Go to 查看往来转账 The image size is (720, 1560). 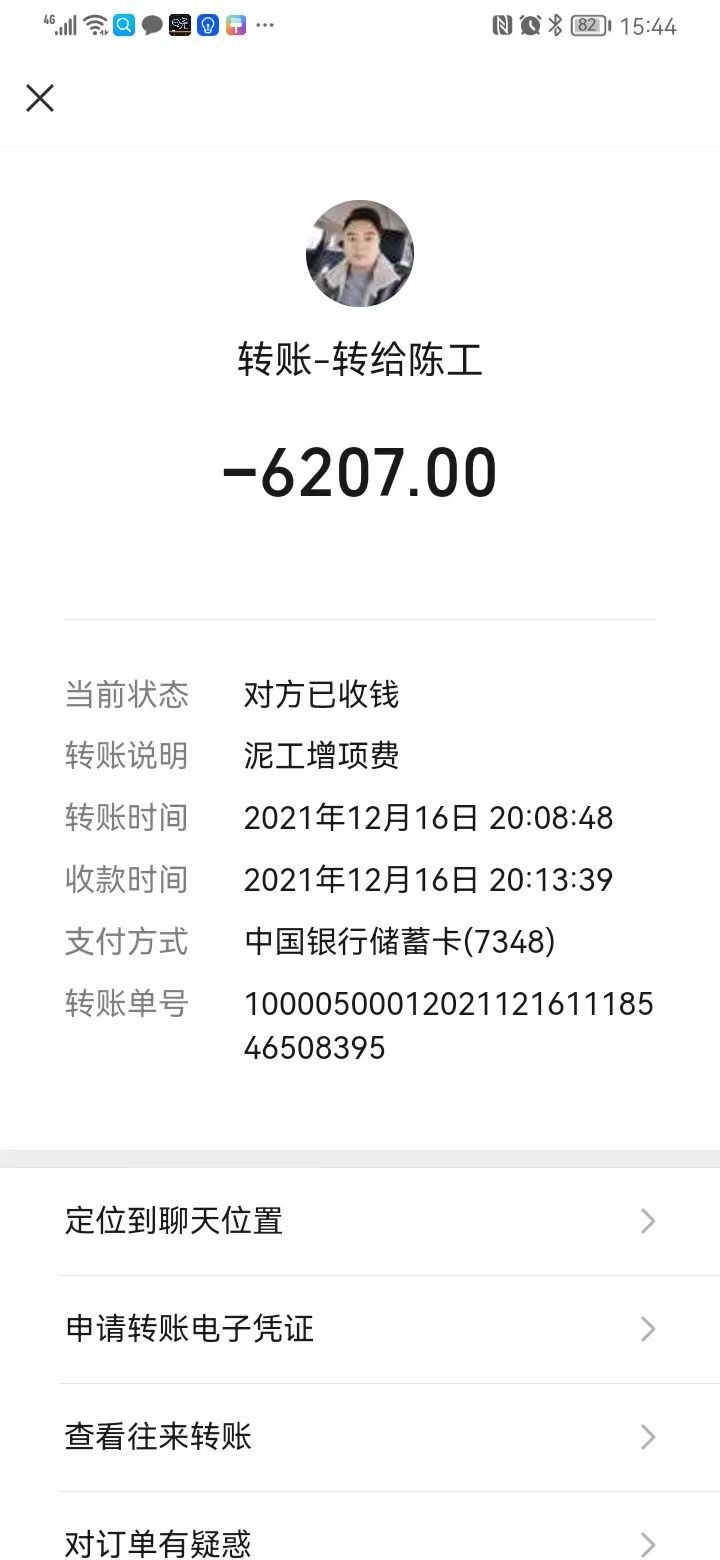point(360,1437)
